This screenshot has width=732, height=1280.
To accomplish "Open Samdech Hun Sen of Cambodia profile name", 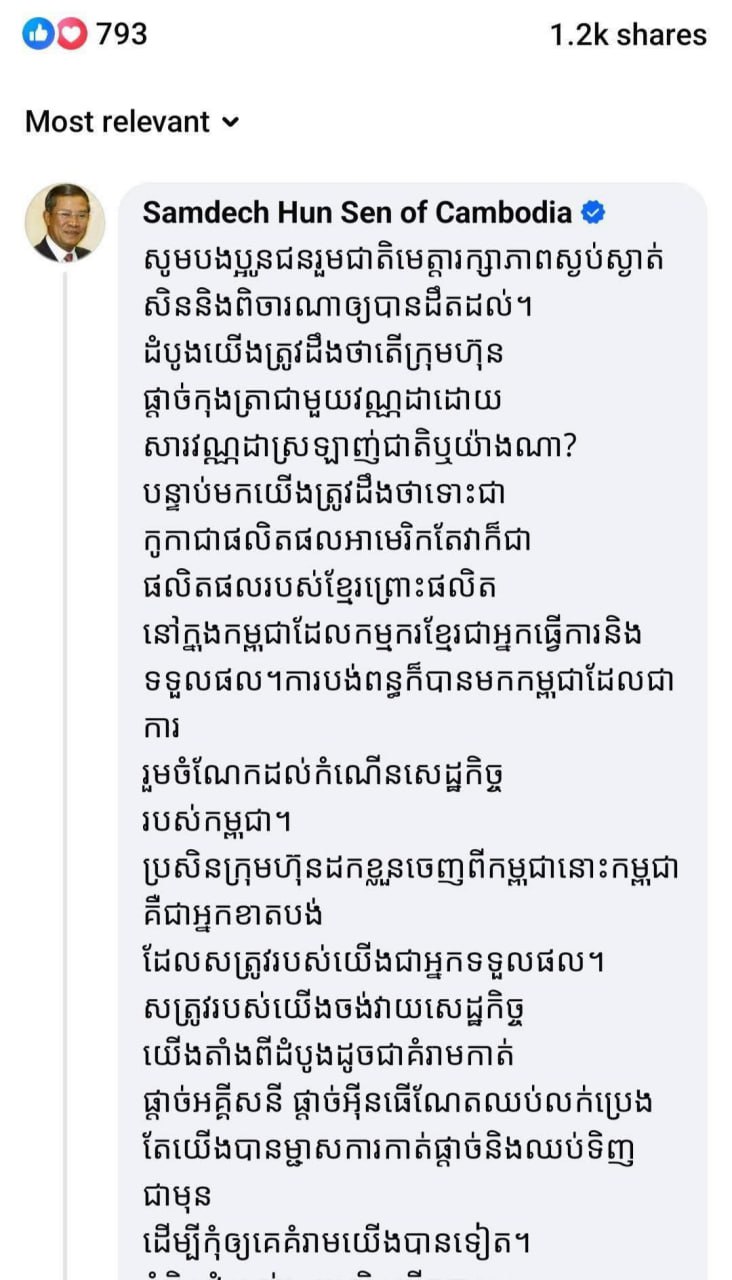I will (x=357, y=212).
